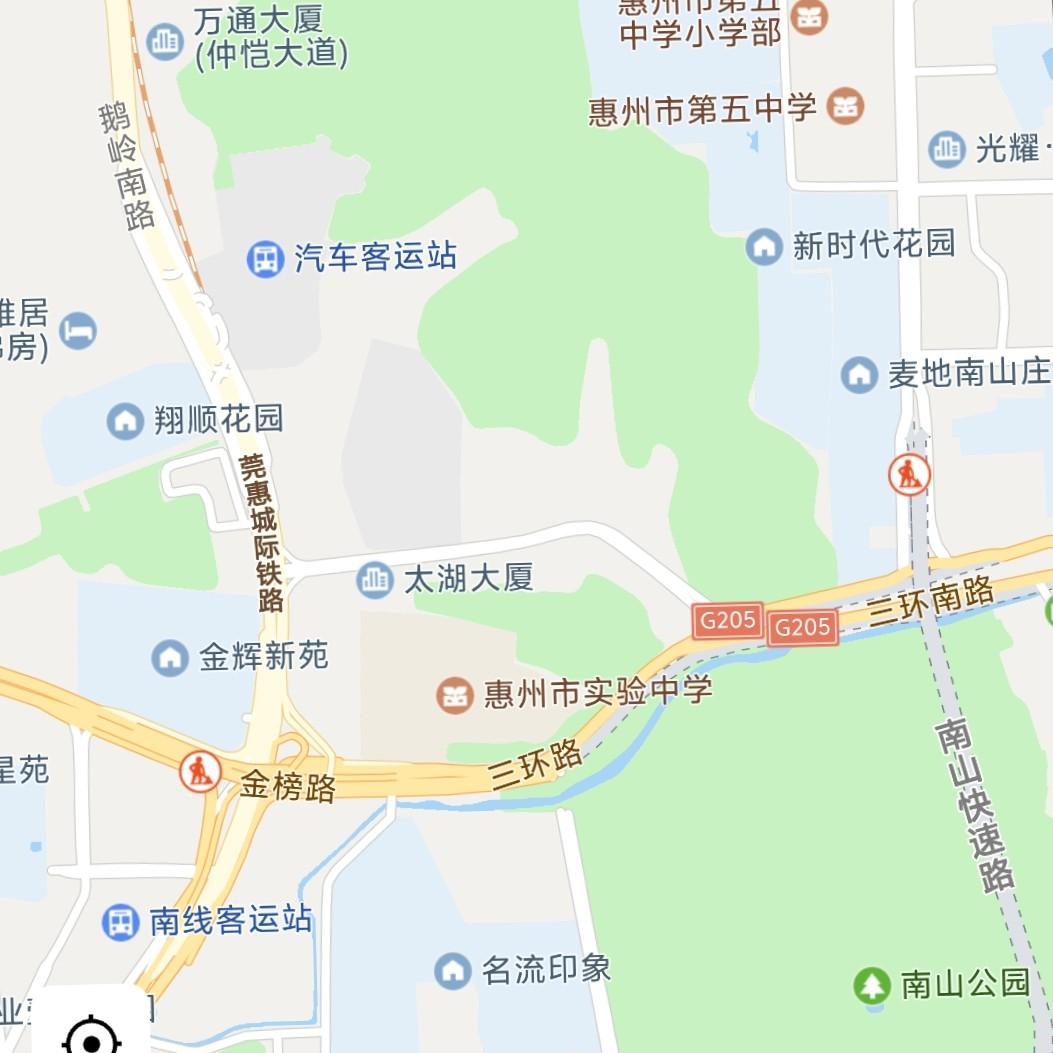Image resolution: width=1053 pixels, height=1053 pixels.
Task: Tap the 惠州市实验中学 school marker
Action: (x=455, y=695)
